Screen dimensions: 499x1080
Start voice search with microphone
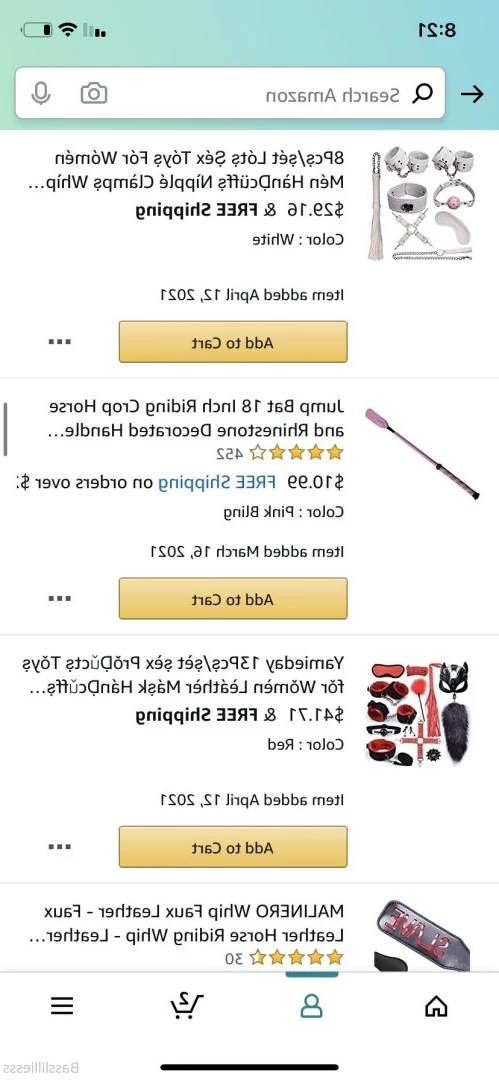pyautogui.click(x=41, y=93)
